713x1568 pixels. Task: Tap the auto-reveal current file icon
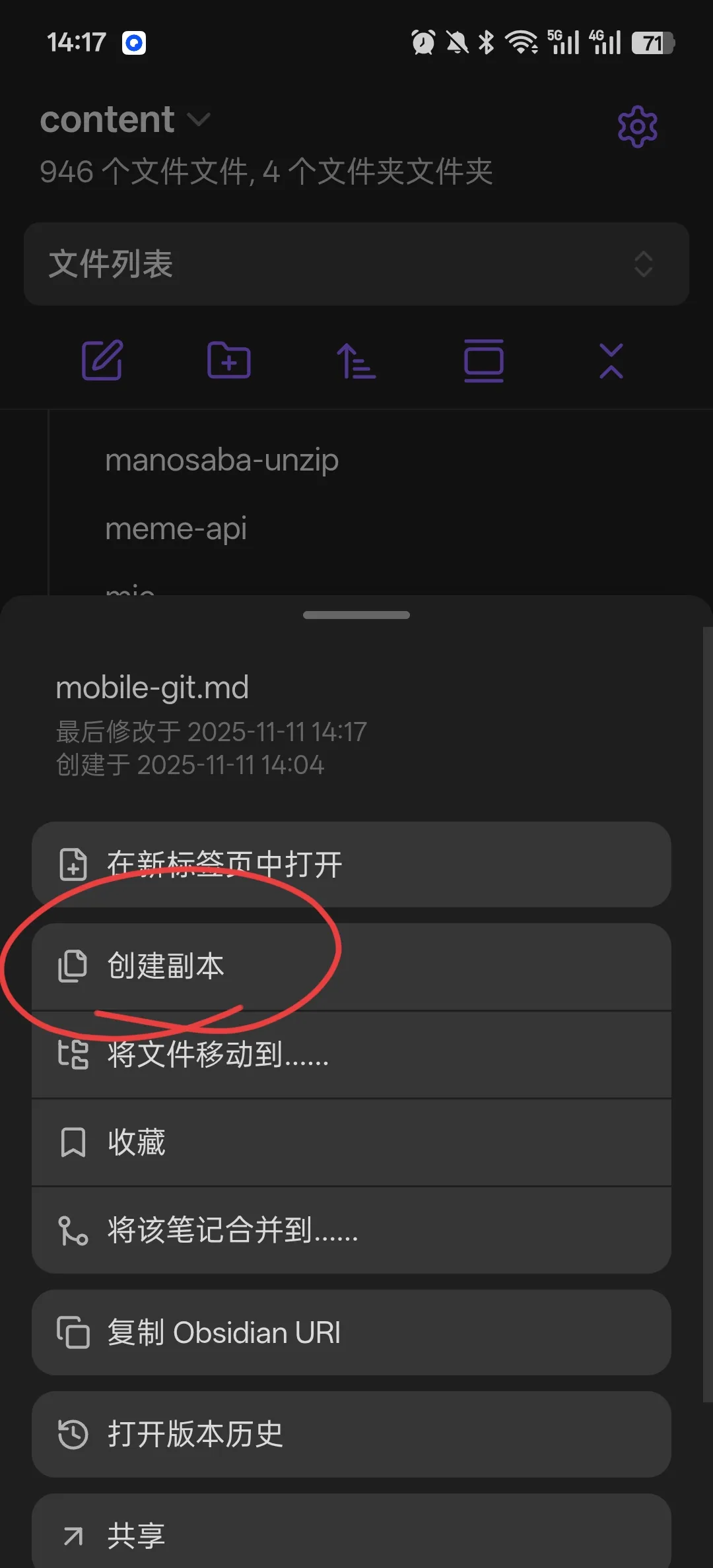coord(484,360)
